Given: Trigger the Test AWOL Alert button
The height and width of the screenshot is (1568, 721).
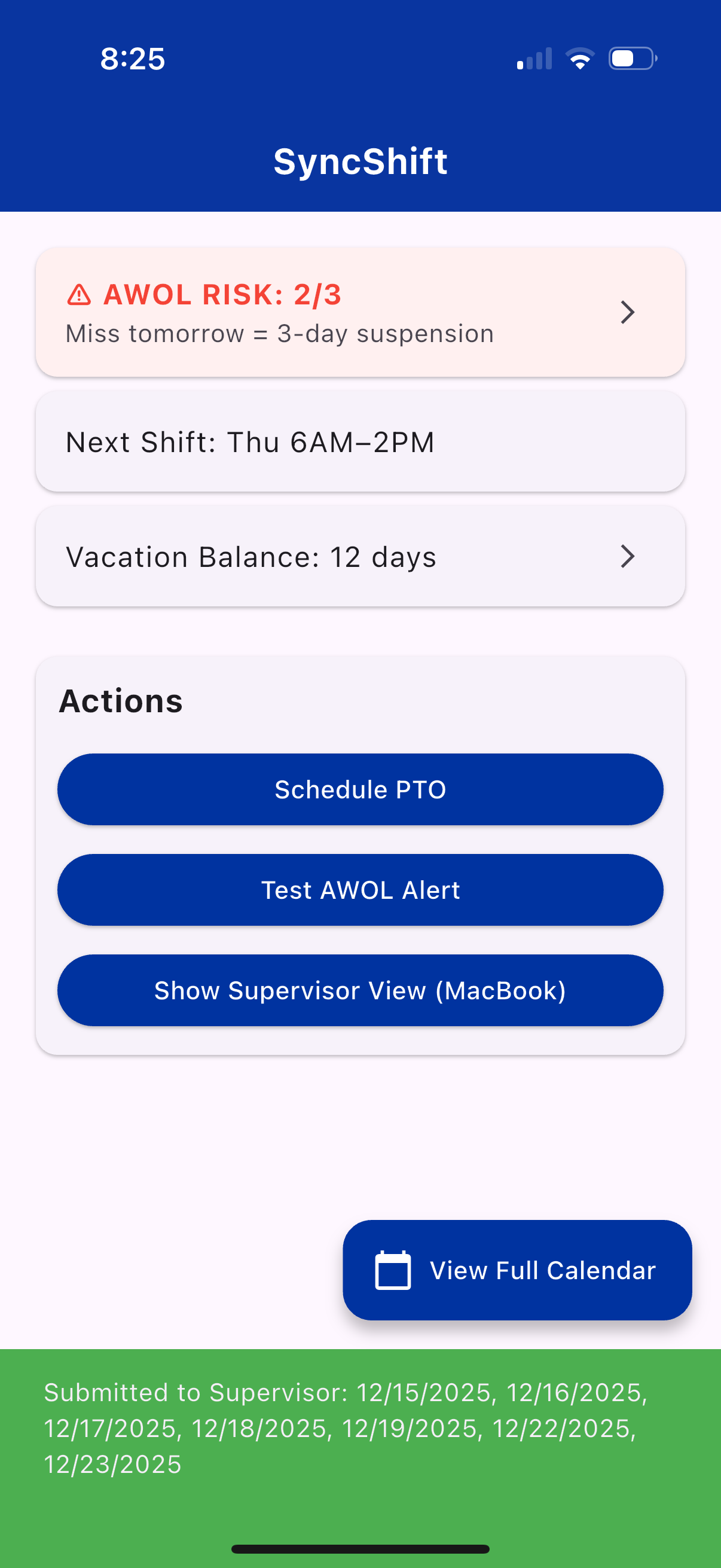Looking at the screenshot, I should (360, 889).
